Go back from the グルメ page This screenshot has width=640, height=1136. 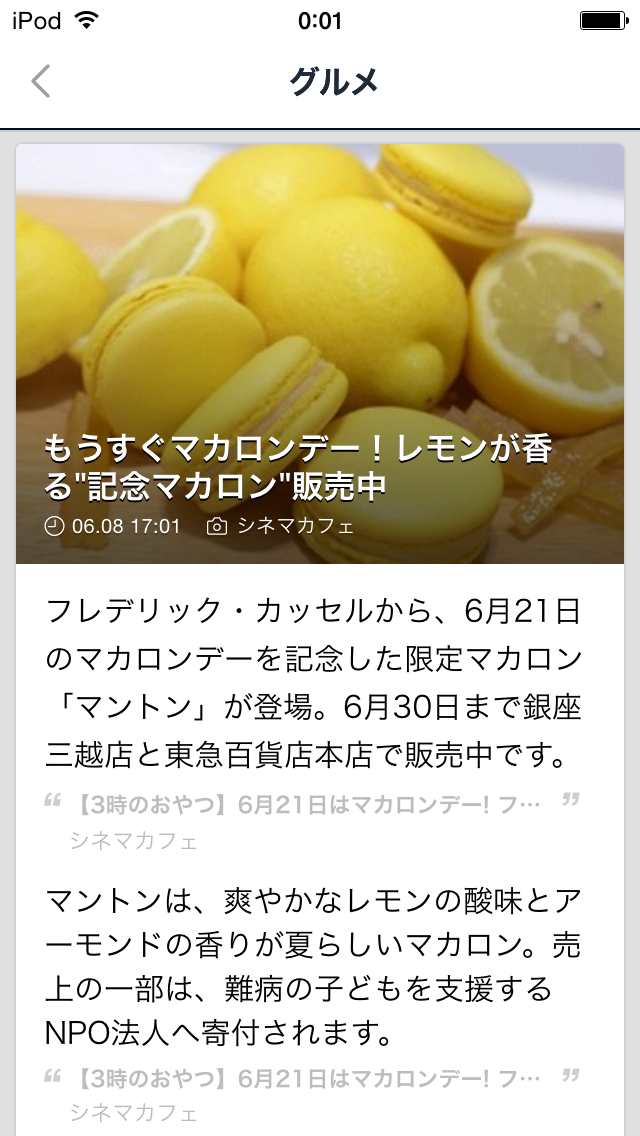pyautogui.click(x=41, y=81)
